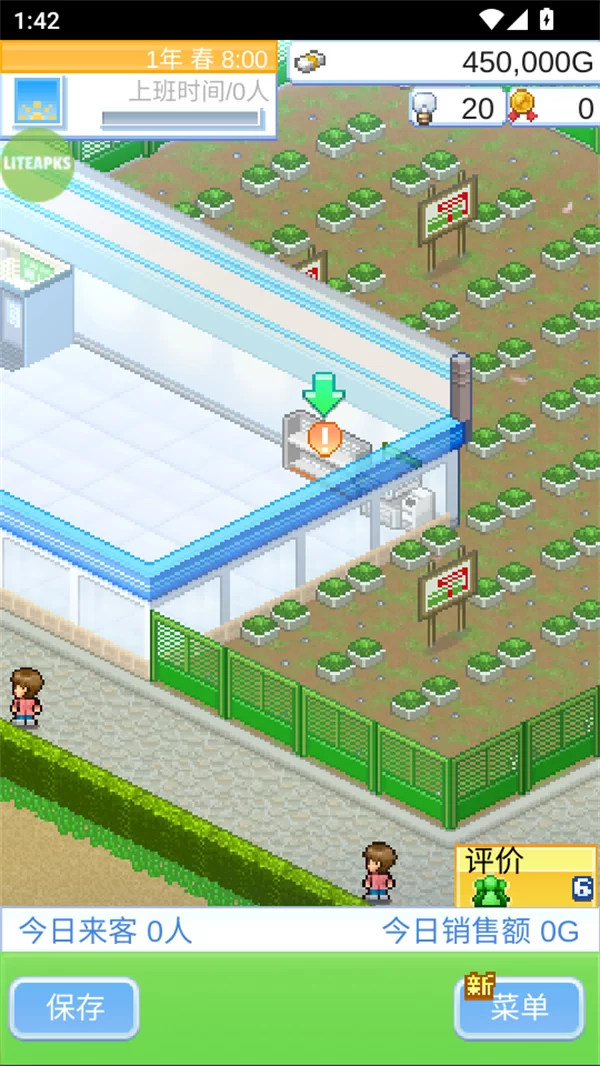Open the 菜单 menu button
This screenshot has width=600, height=1066.
point(519,1007)
